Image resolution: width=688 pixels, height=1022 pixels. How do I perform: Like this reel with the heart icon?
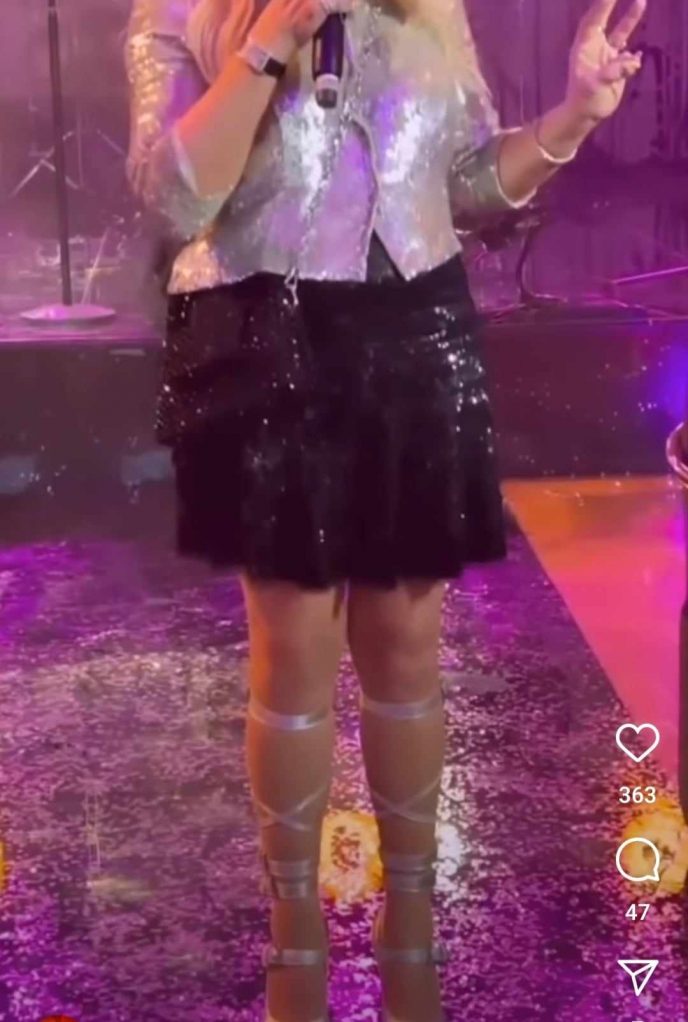coord(637,743)
